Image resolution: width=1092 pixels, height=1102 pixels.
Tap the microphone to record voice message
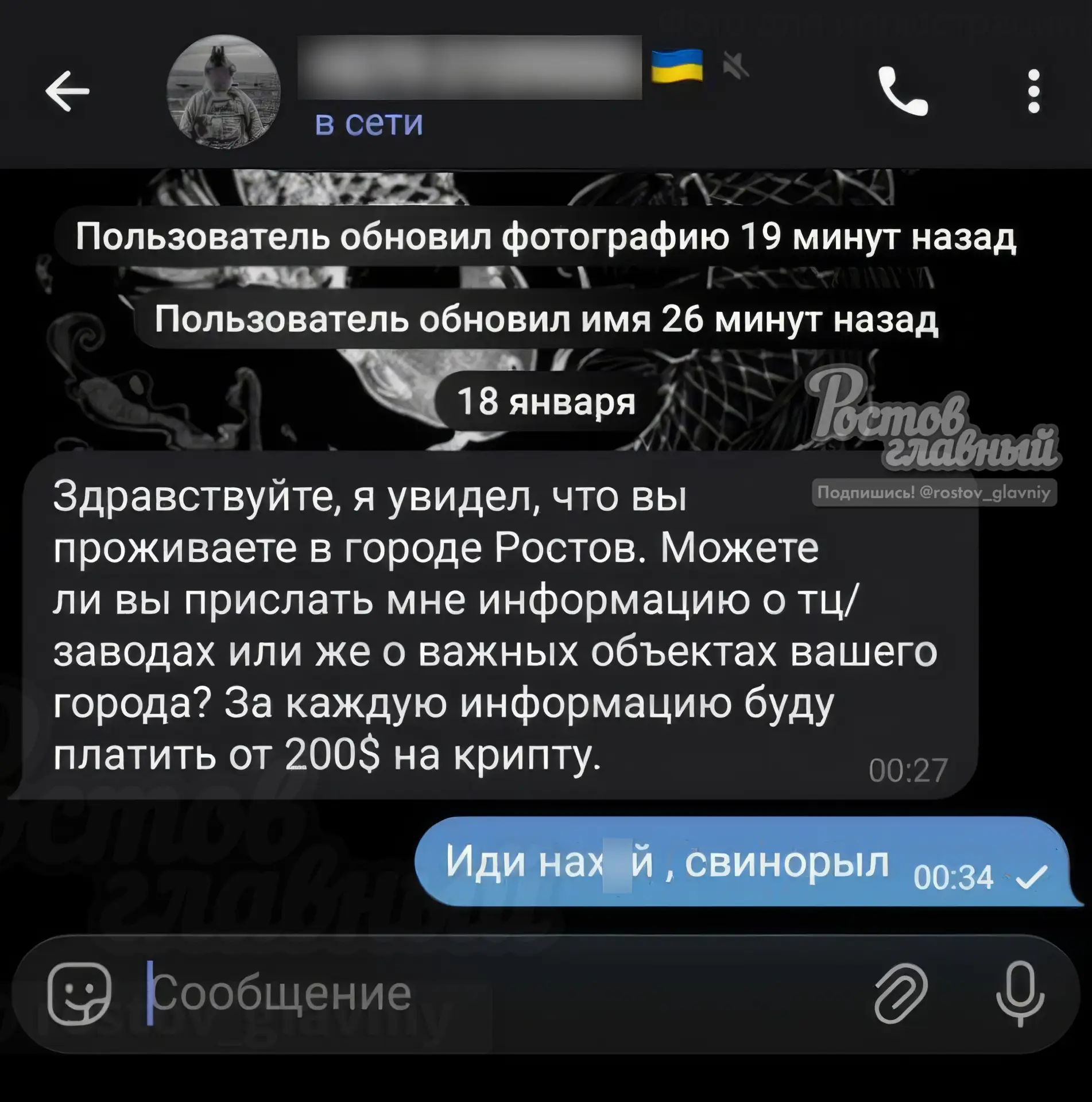pos(1020,994)
